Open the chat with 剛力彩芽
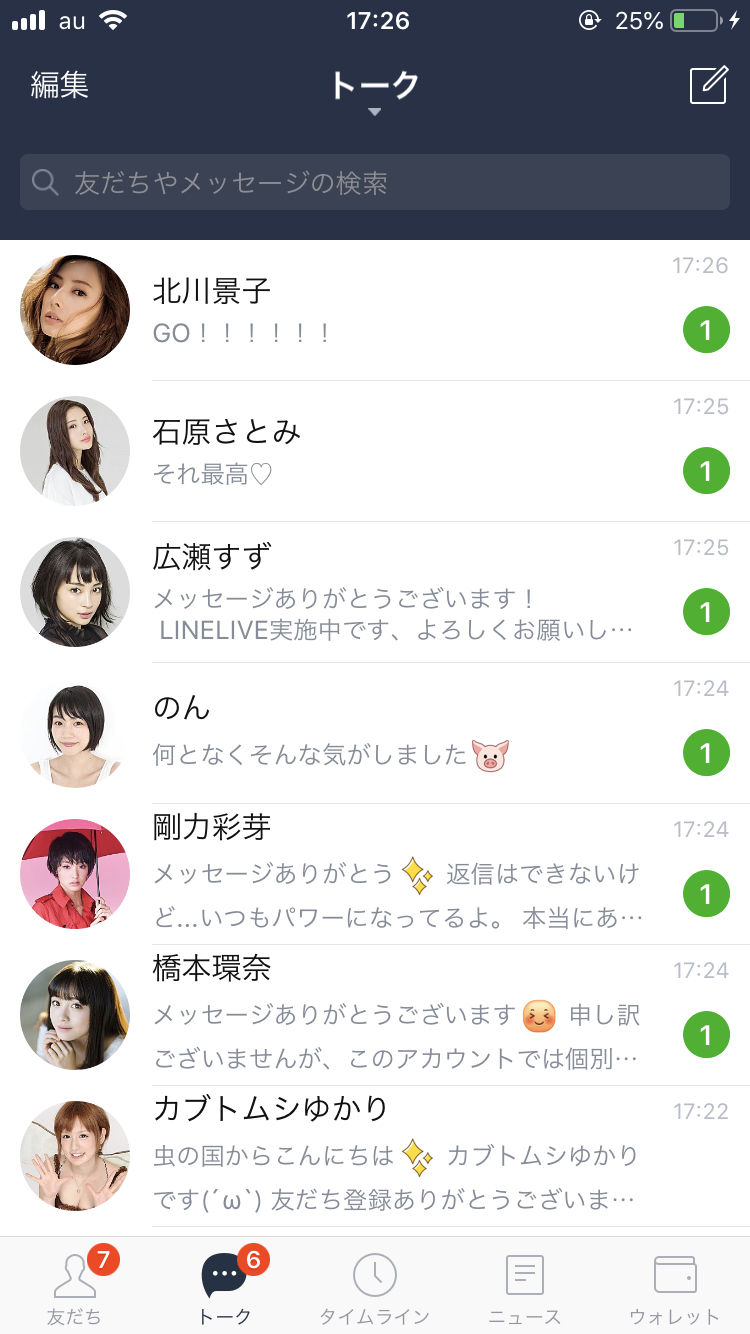The image size is (750, 1334). [x=400, y=874]
